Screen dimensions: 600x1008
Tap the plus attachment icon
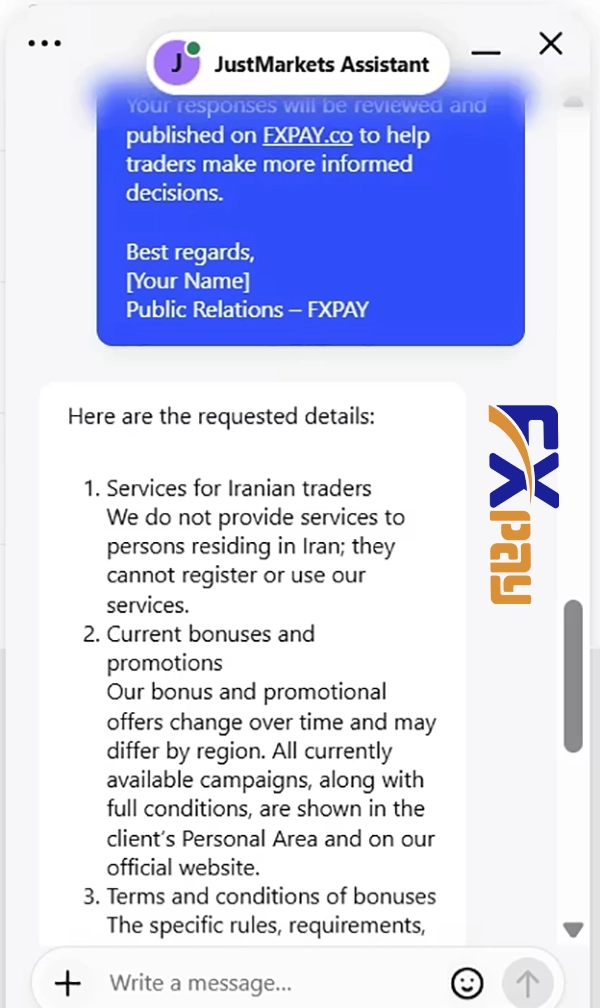pos(68,983)
